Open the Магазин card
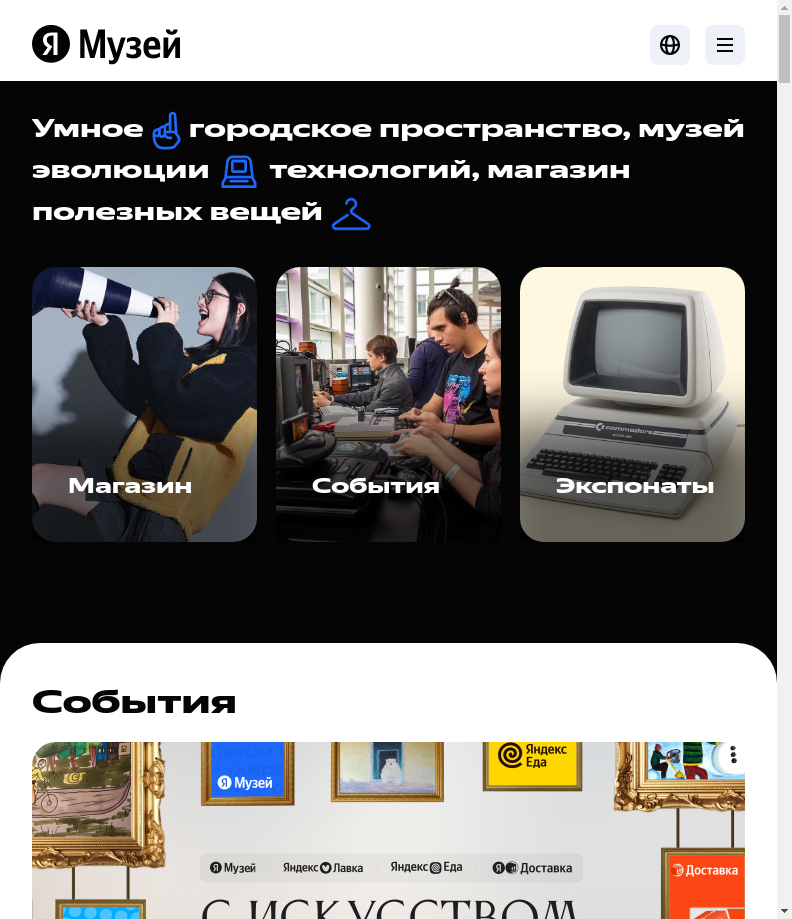792x919 pixels. [x=144, y=404]
